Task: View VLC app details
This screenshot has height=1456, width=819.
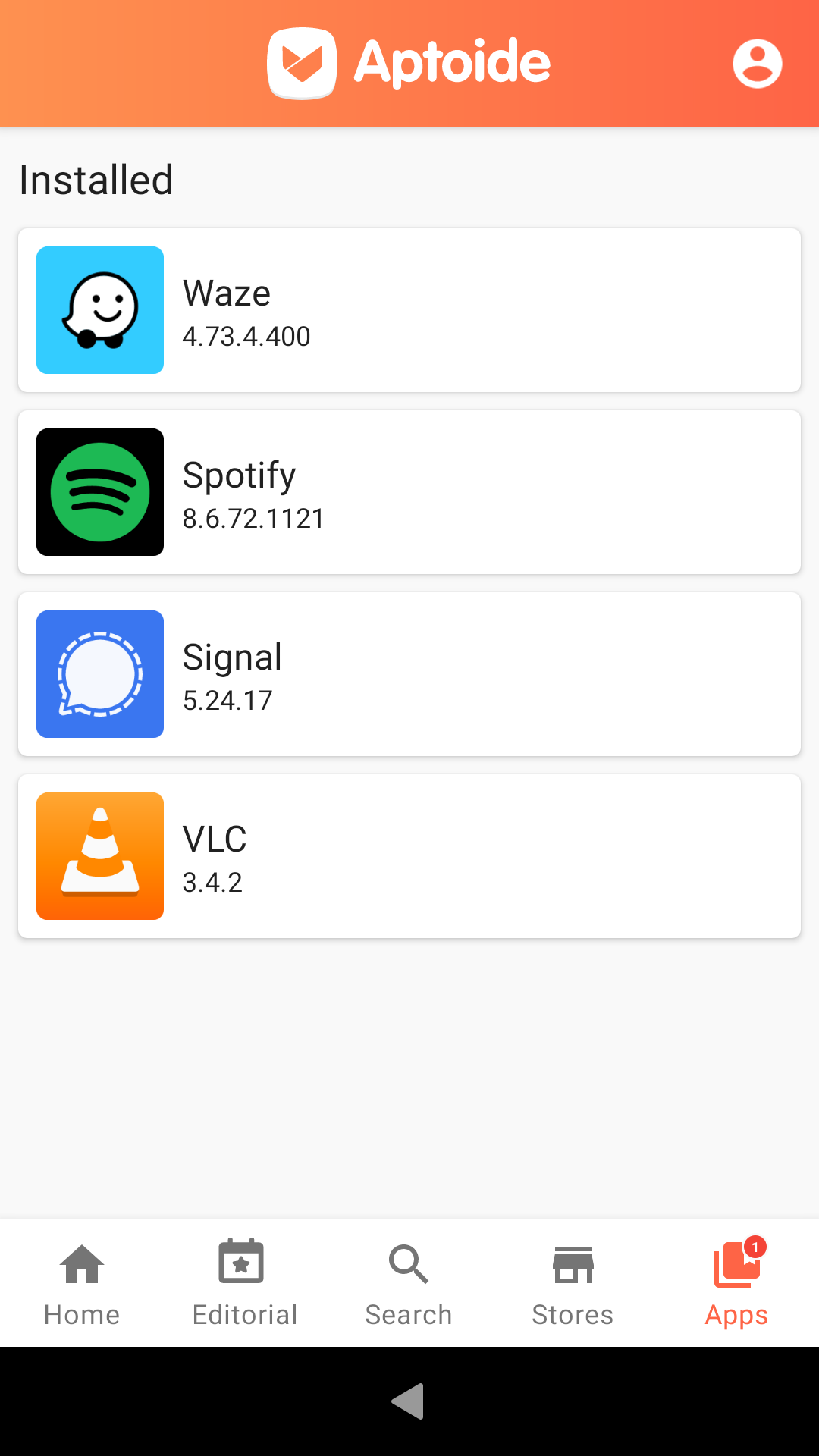Action: [409, 856]
